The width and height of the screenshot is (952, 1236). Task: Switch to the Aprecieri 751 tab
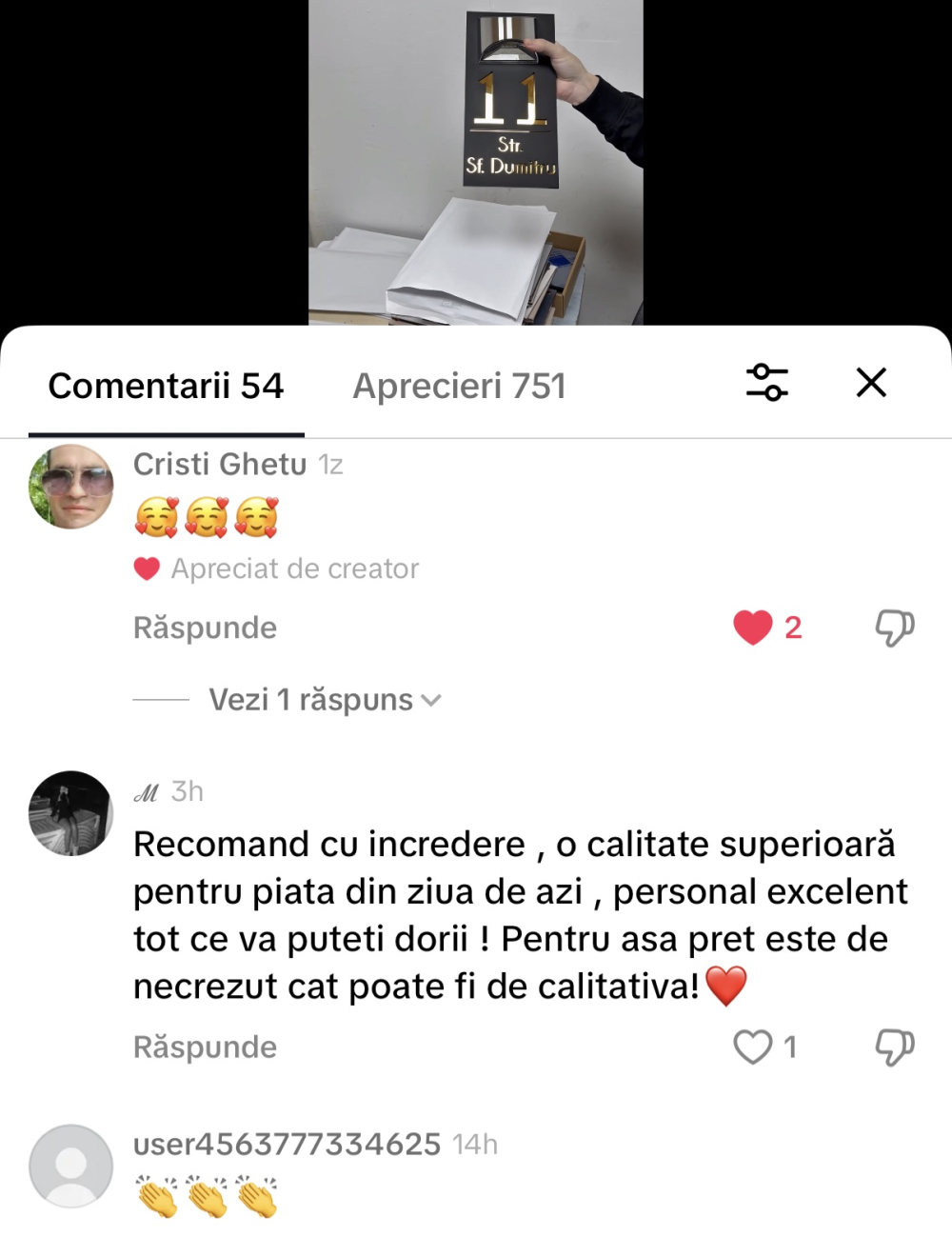[459, 386]
